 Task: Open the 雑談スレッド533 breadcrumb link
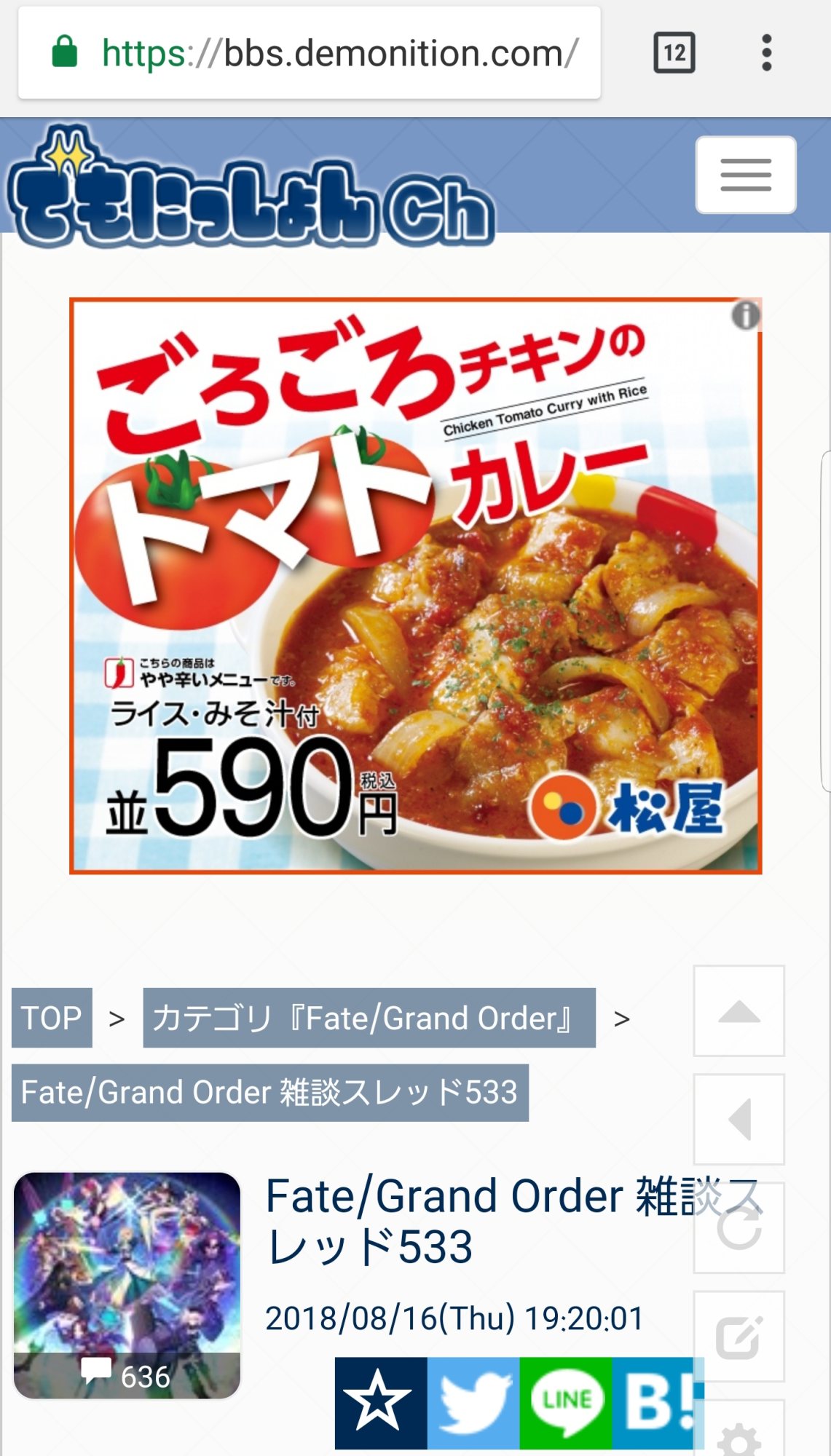coord(269,1093)
